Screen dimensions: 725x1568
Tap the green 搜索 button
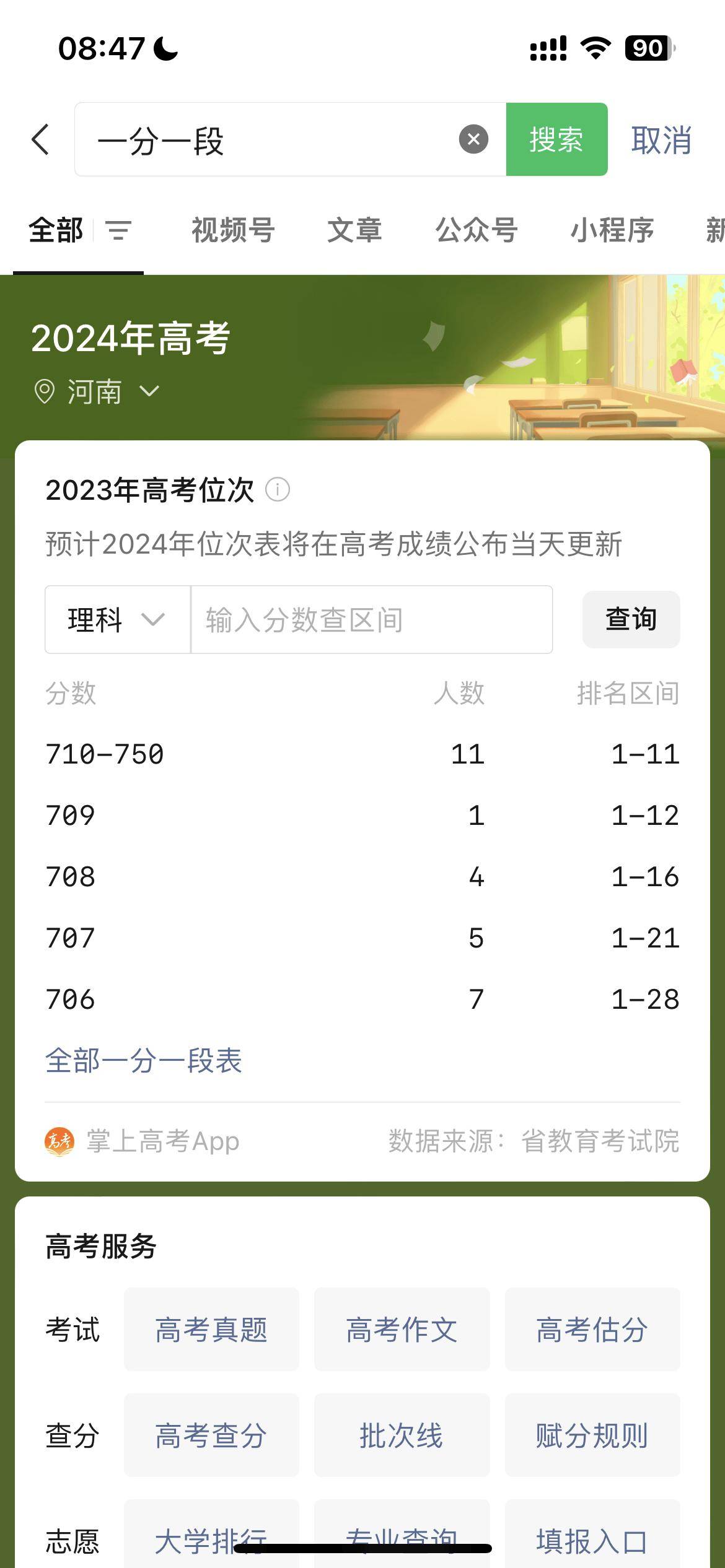coord(556,139)
